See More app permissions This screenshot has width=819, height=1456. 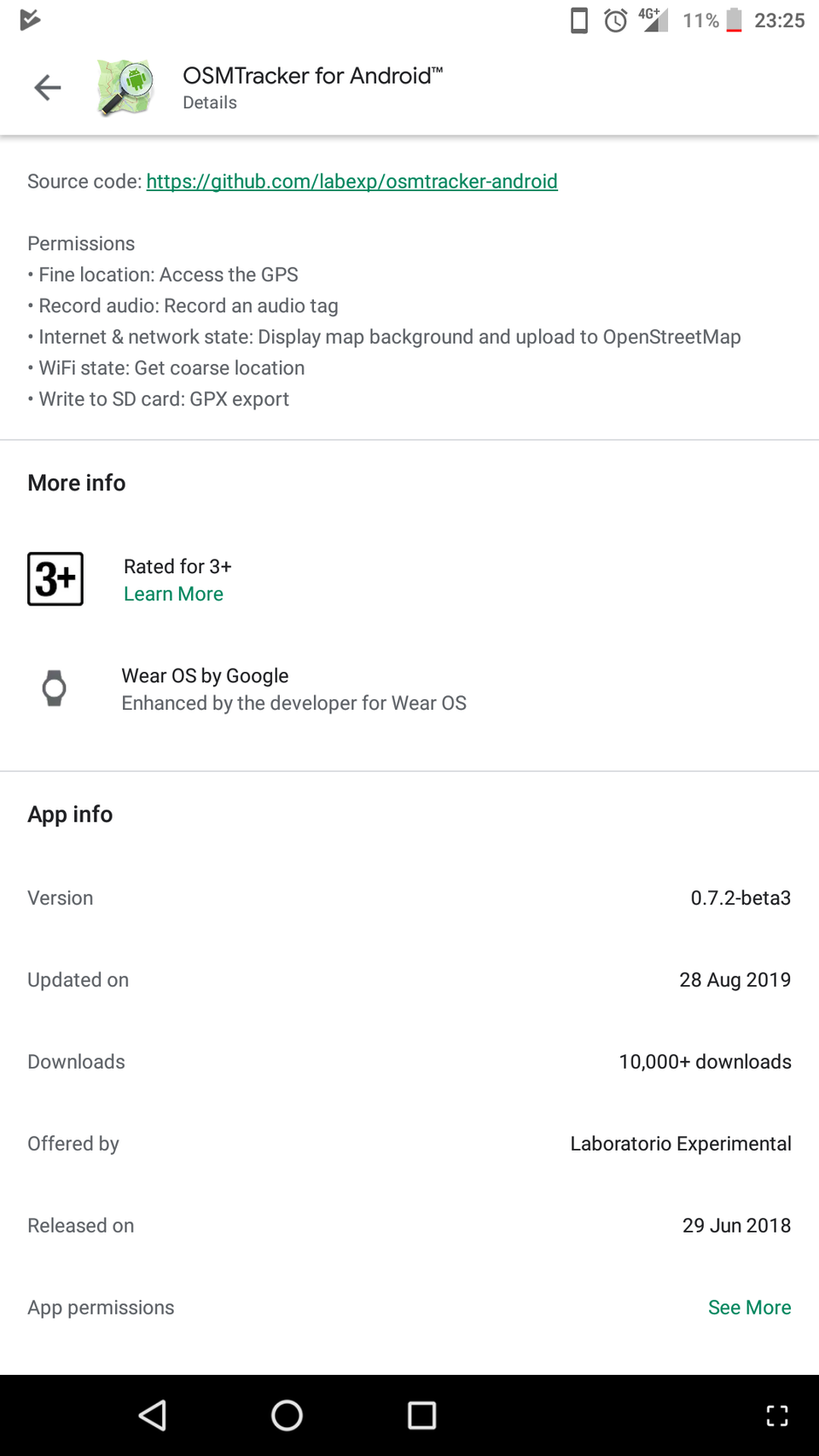pos(749,1307)
